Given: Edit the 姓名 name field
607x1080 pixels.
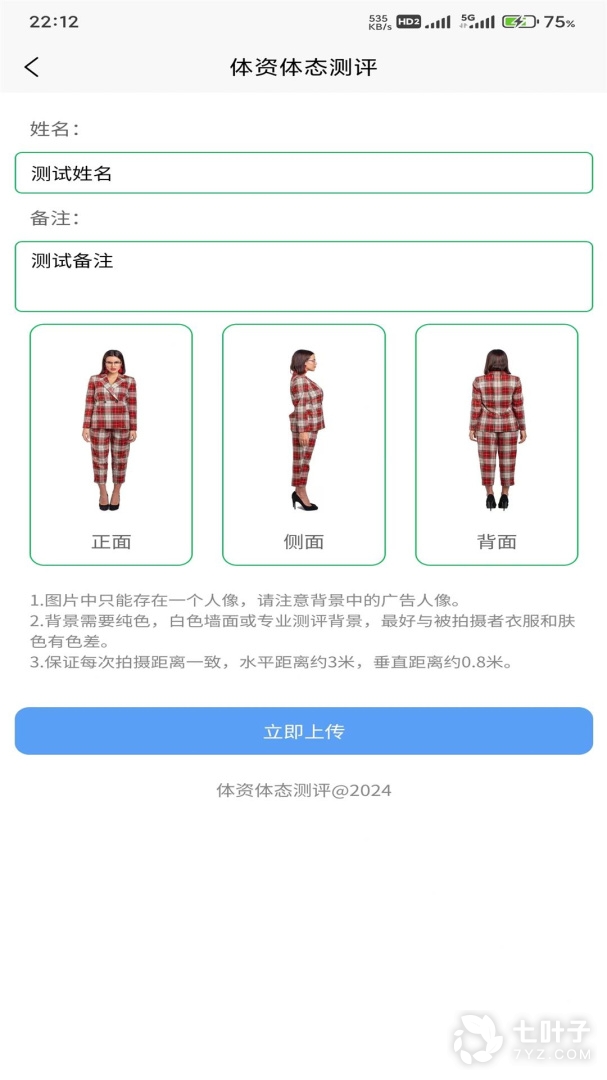Looking at the screenshot, I should coord(303,173).
